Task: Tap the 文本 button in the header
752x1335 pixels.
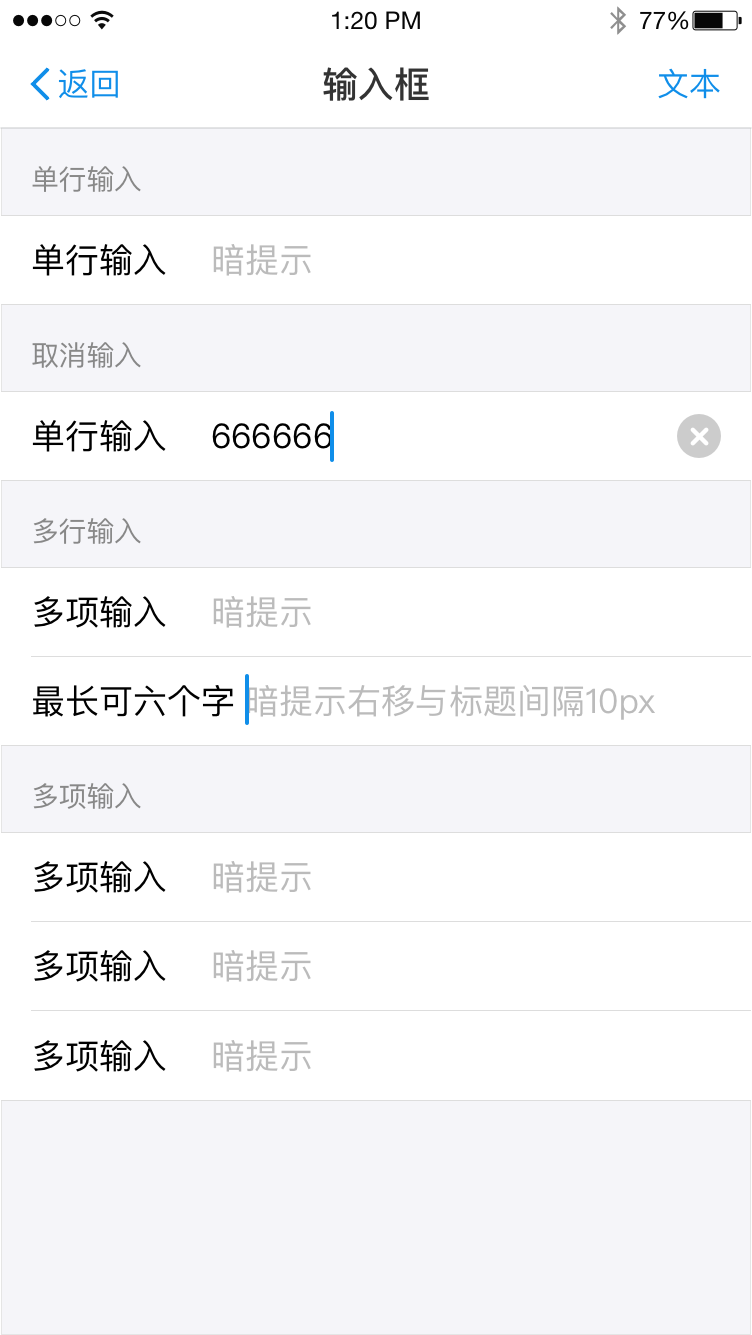Action: coord(689,84)
